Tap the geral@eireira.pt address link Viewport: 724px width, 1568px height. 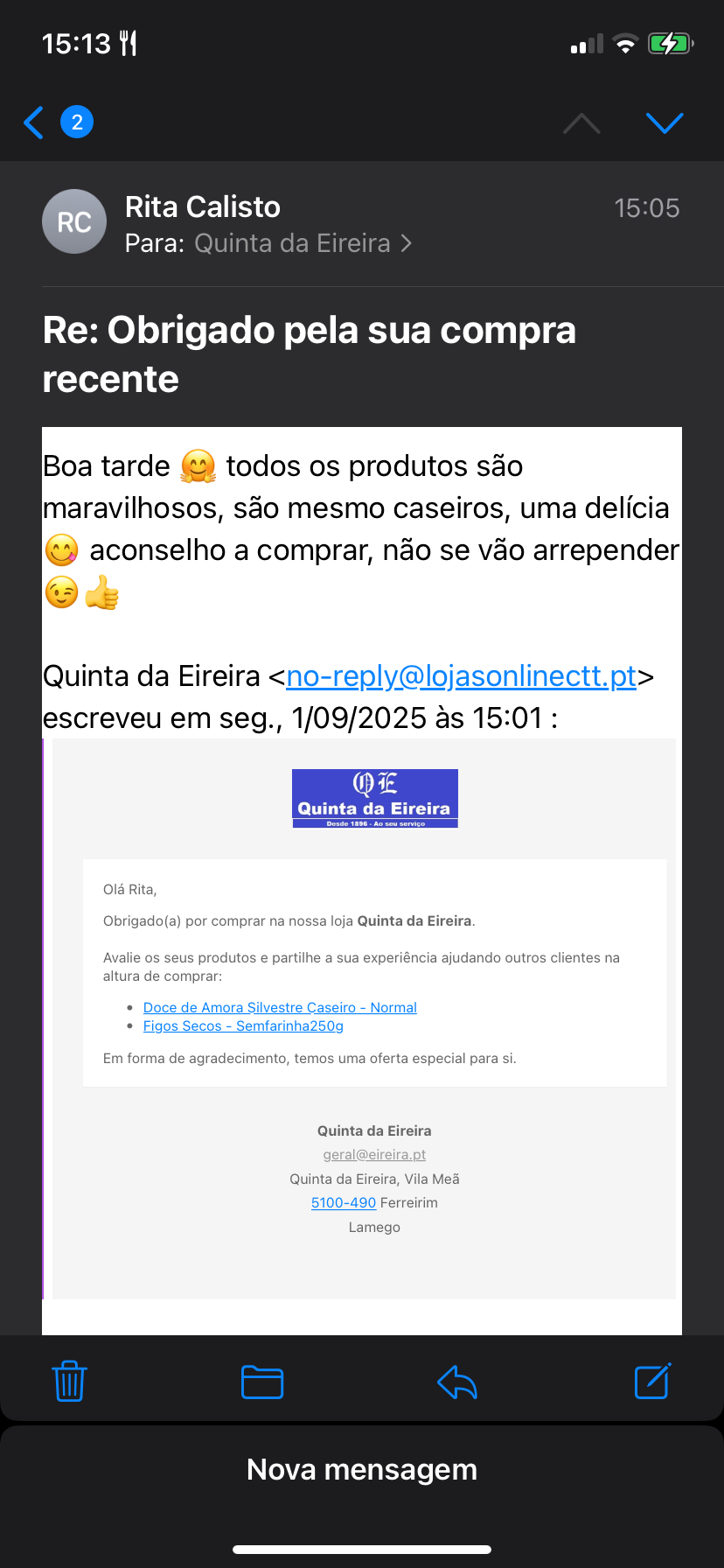pos(374,1154)
